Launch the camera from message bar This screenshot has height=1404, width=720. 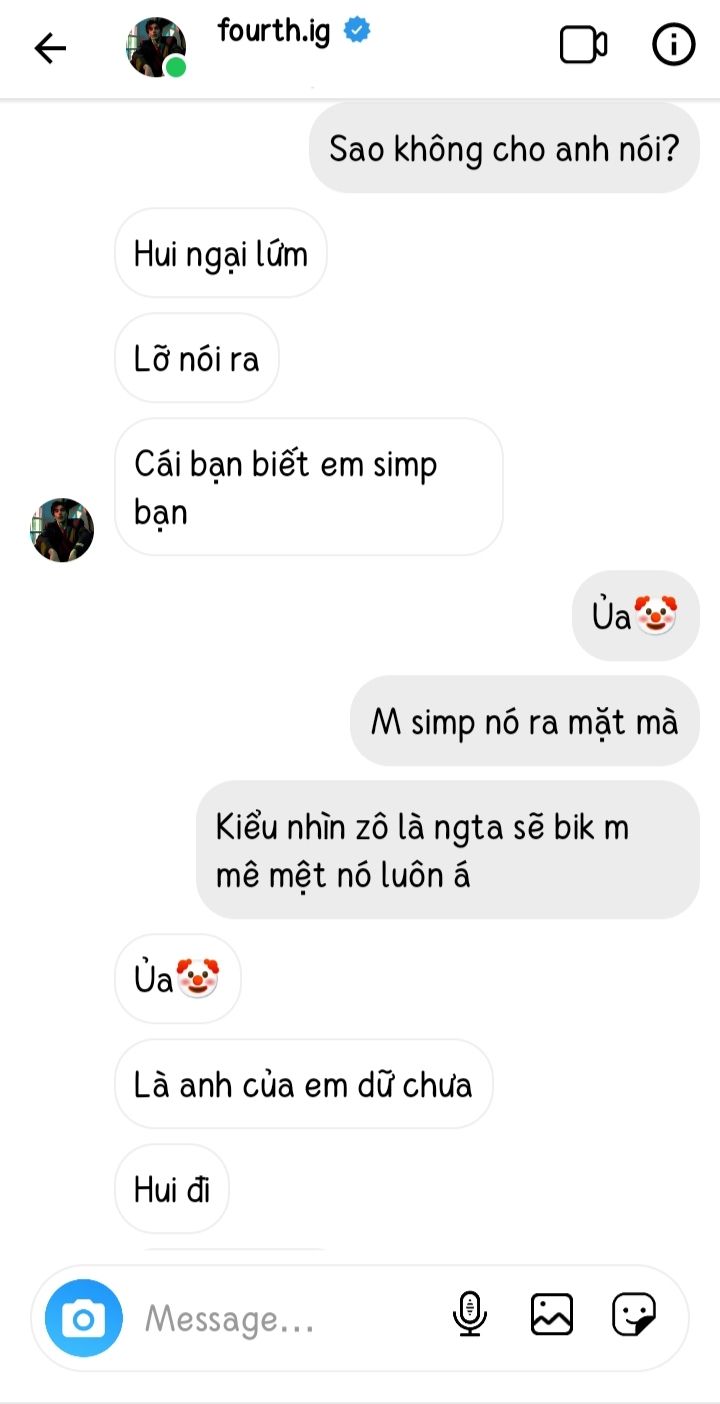pos(84,1318)
